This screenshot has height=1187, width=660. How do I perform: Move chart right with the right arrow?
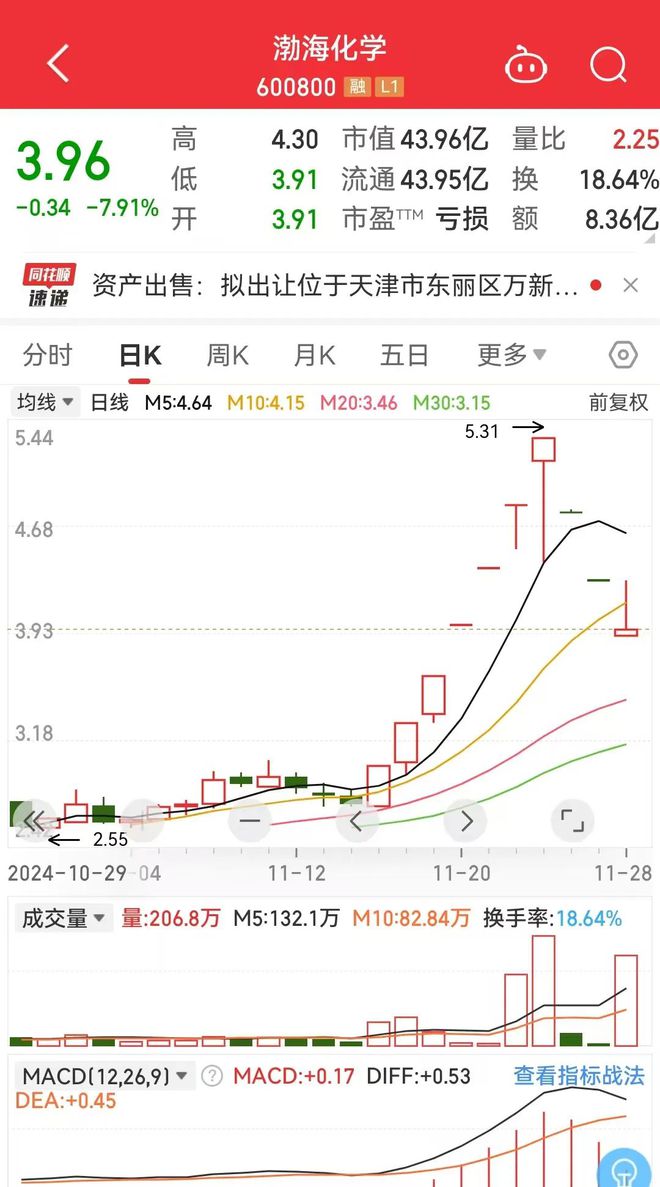[465, 821]
